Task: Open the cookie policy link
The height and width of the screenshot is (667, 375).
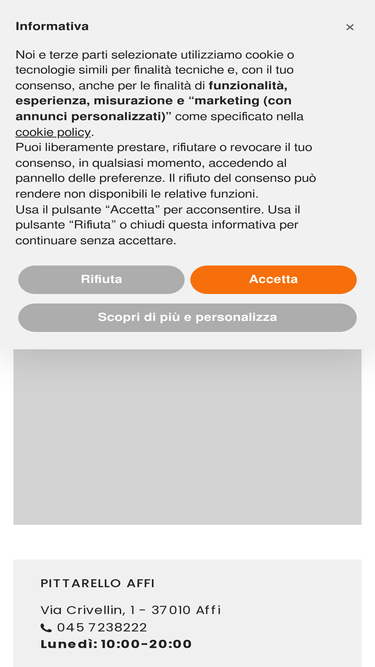Action: (x=53, y=132)
